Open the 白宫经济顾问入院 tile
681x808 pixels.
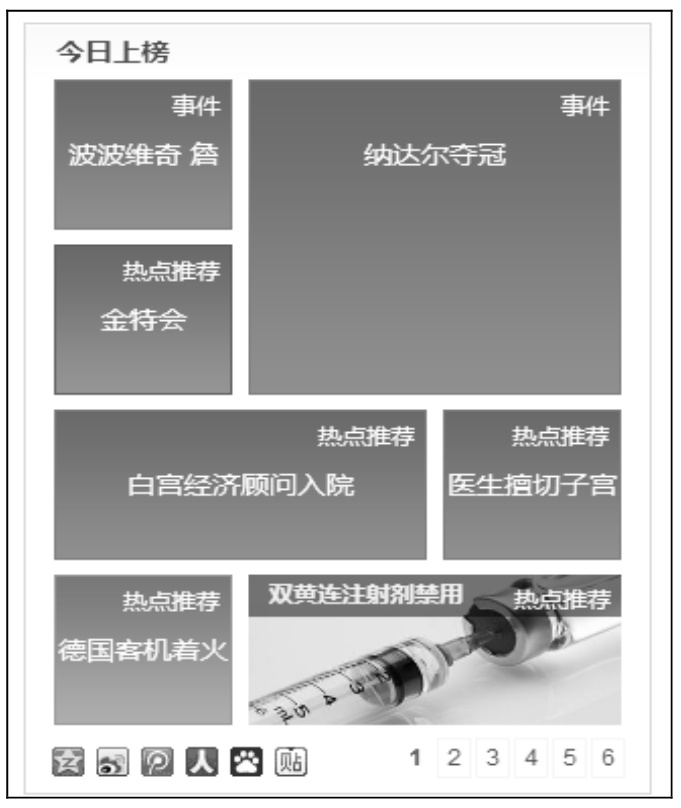240,485
